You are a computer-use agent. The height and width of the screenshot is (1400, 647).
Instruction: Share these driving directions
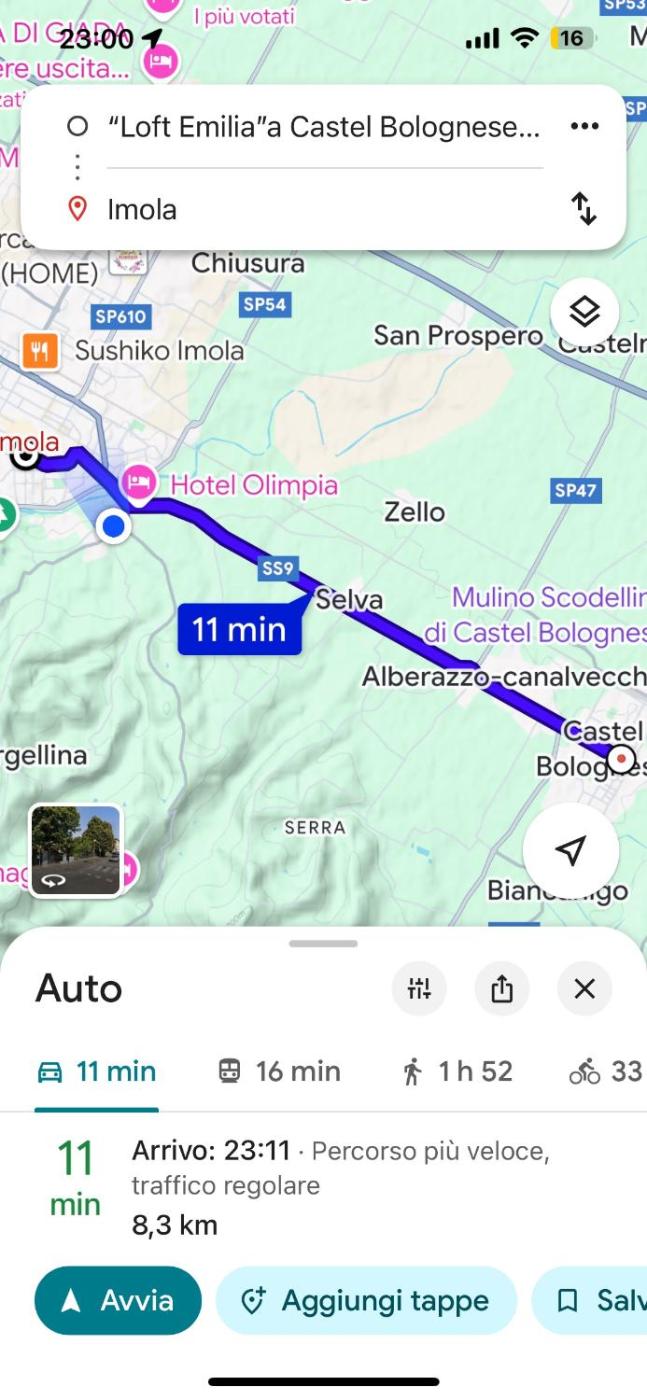click(x=502, y=989)
